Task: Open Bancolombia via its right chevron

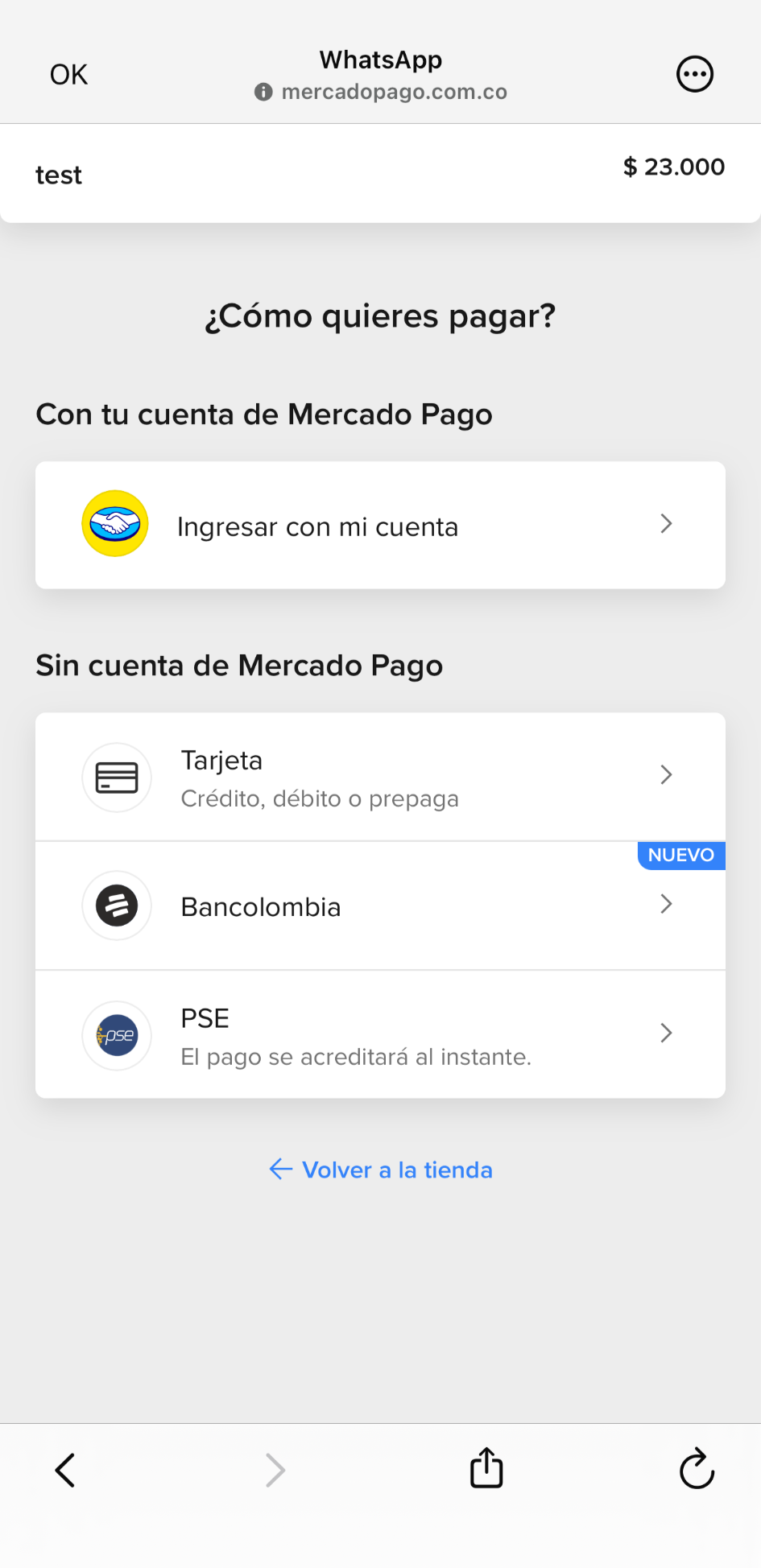Action: click(665, 905)
